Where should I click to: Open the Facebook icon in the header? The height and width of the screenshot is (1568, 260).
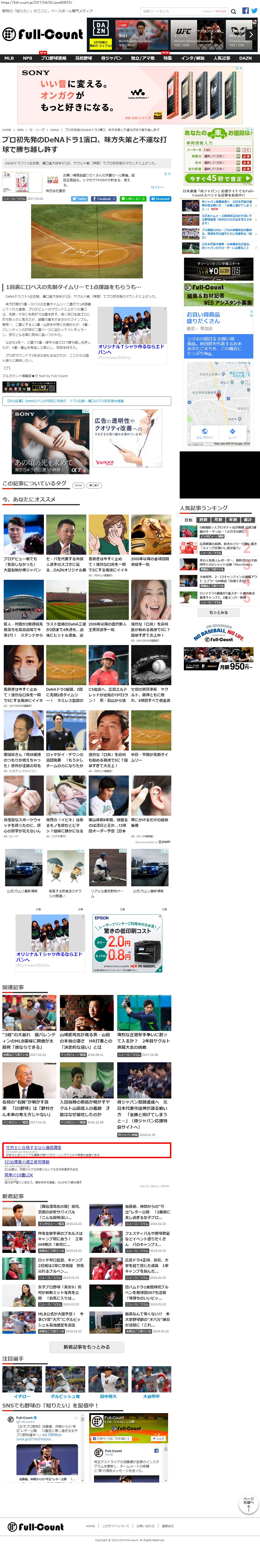click(245, 11)
